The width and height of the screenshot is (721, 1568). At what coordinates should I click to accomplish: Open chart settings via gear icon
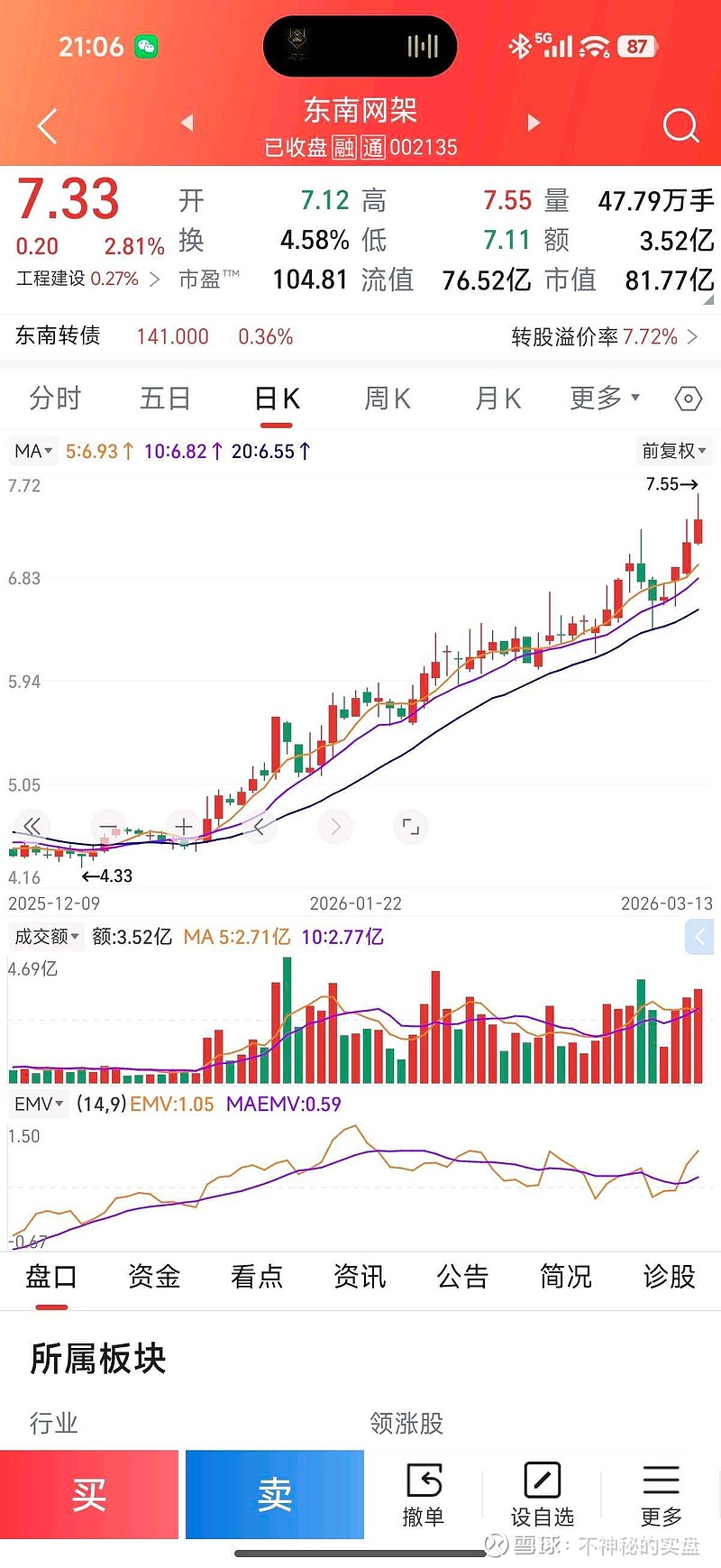(x=687, y=398)
